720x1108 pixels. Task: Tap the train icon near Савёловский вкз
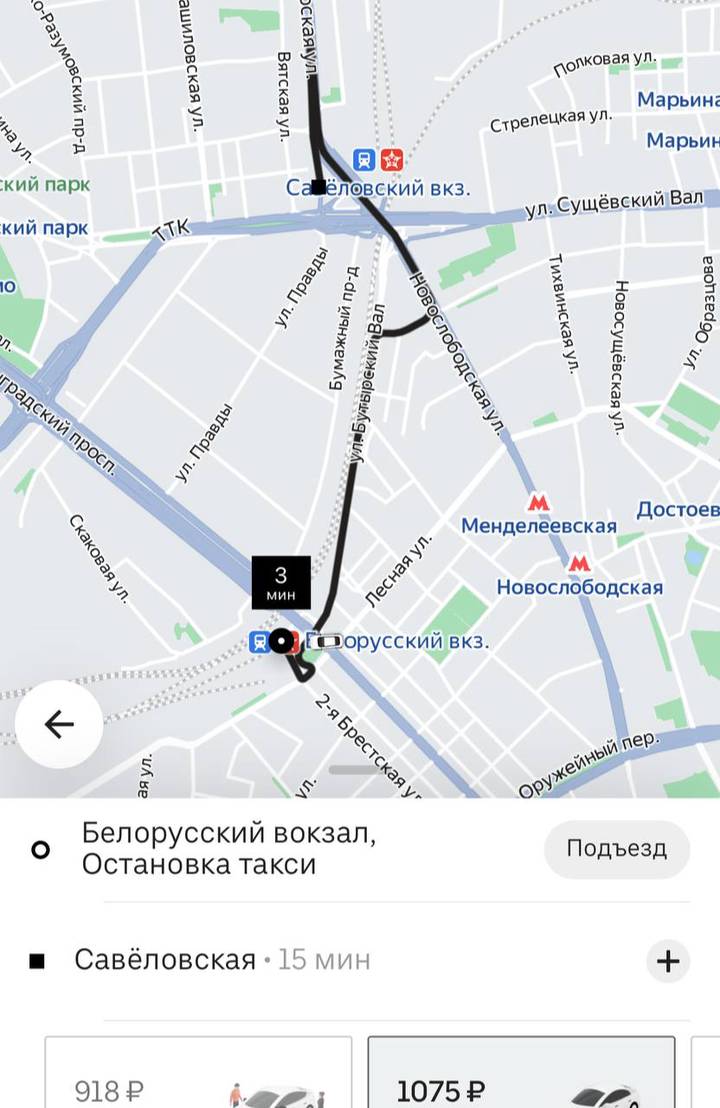coord(363,159)
